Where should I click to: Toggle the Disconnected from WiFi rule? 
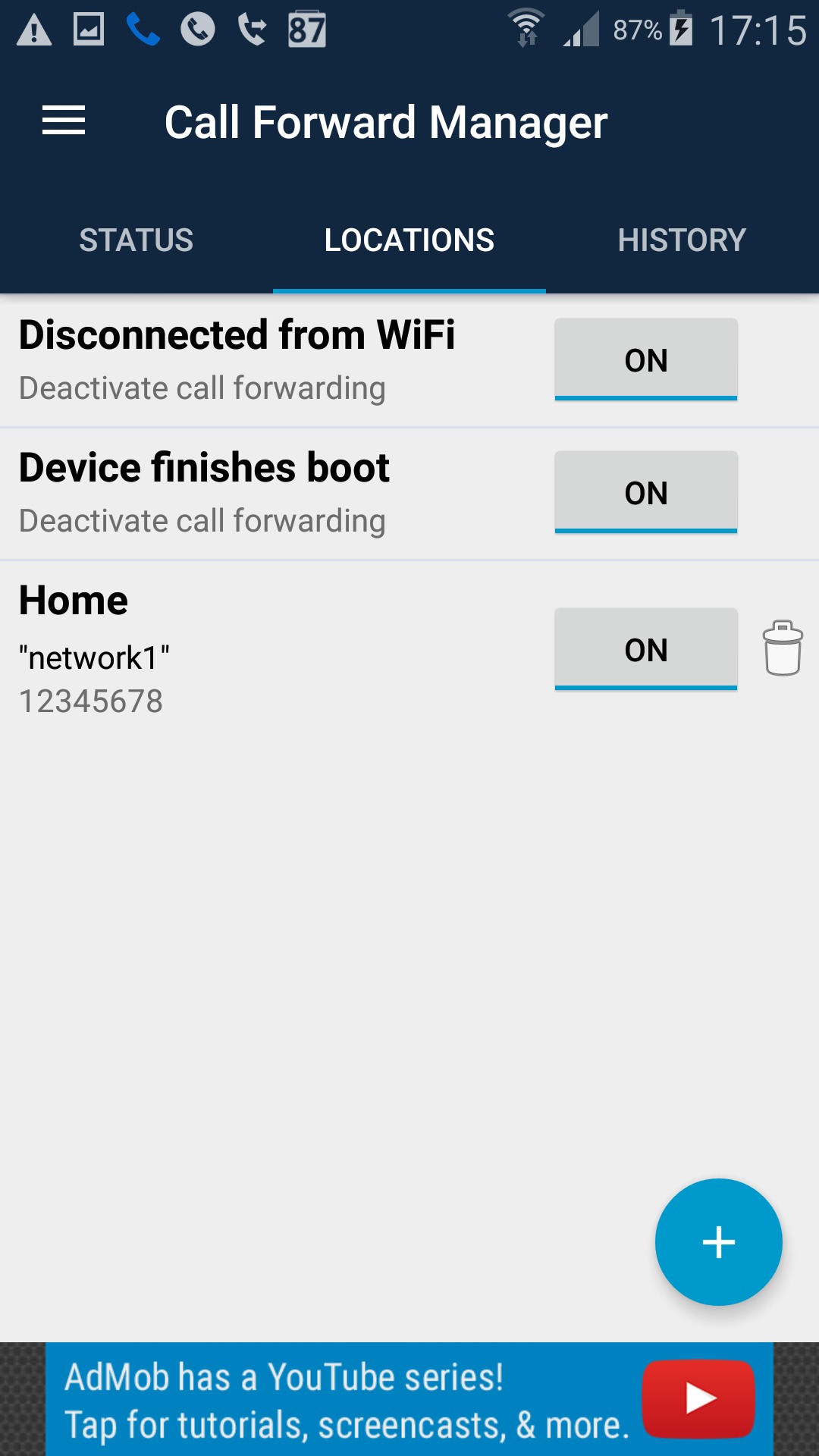(x=646, y=359)
